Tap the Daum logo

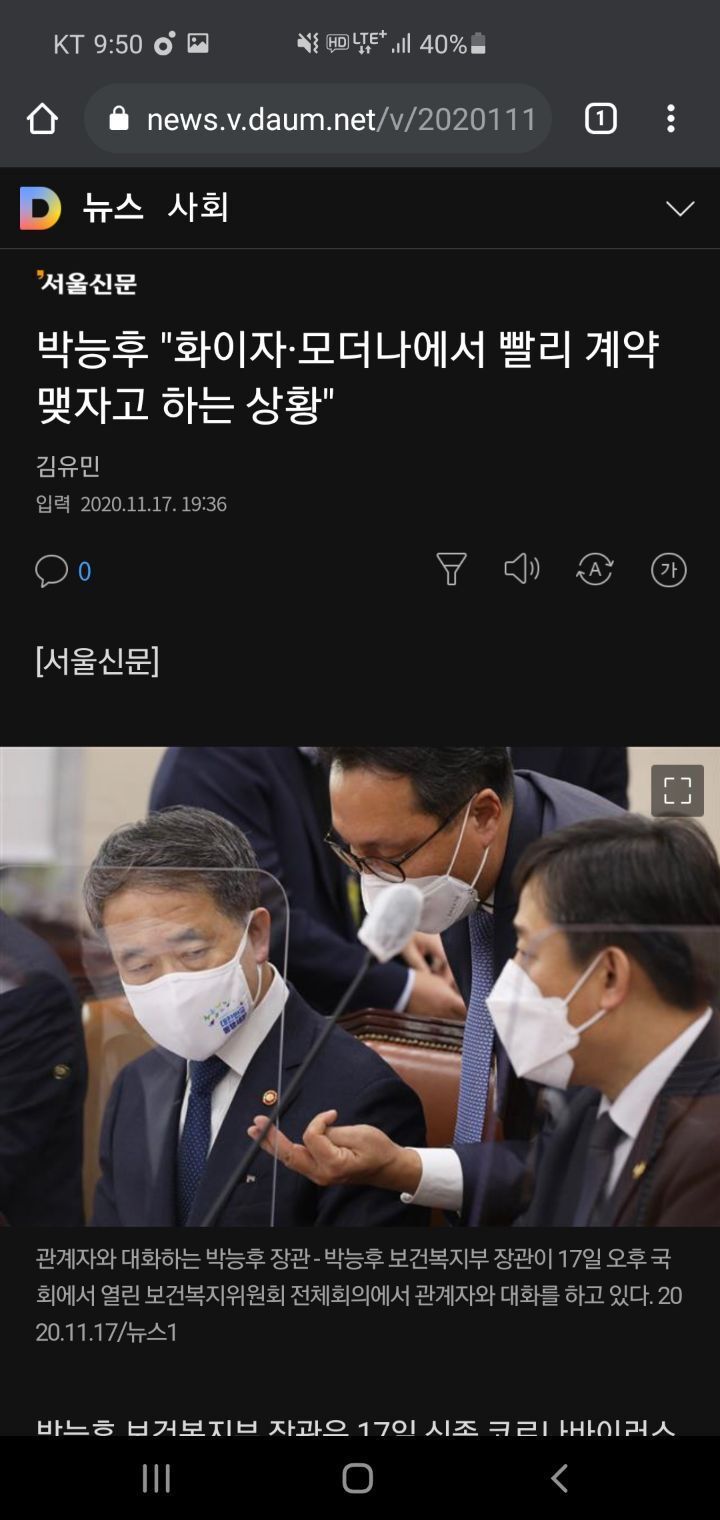click(40, 208)
